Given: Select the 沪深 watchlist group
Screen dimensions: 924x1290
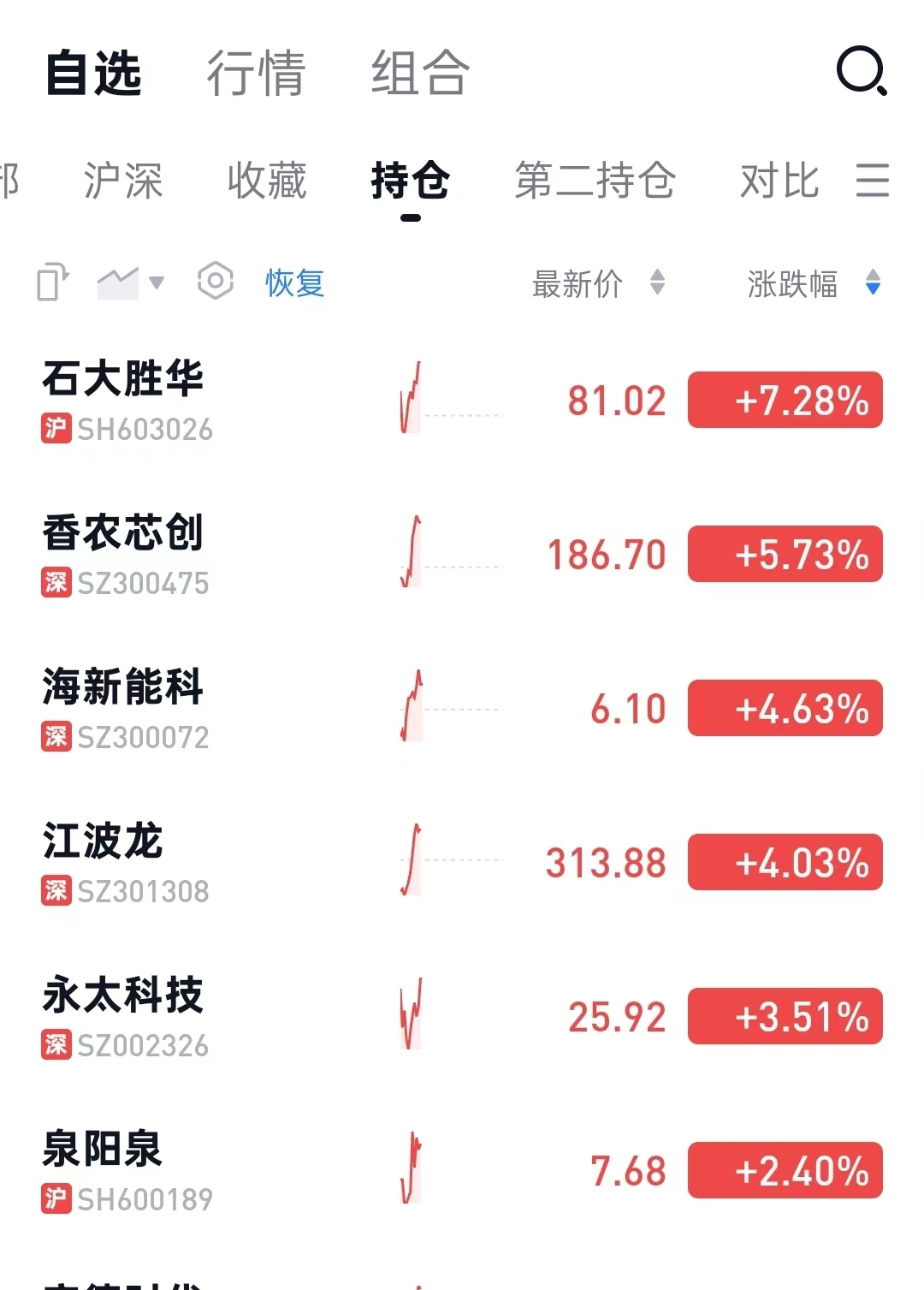Looking at the screenshot, I should [x=123, y=181].
